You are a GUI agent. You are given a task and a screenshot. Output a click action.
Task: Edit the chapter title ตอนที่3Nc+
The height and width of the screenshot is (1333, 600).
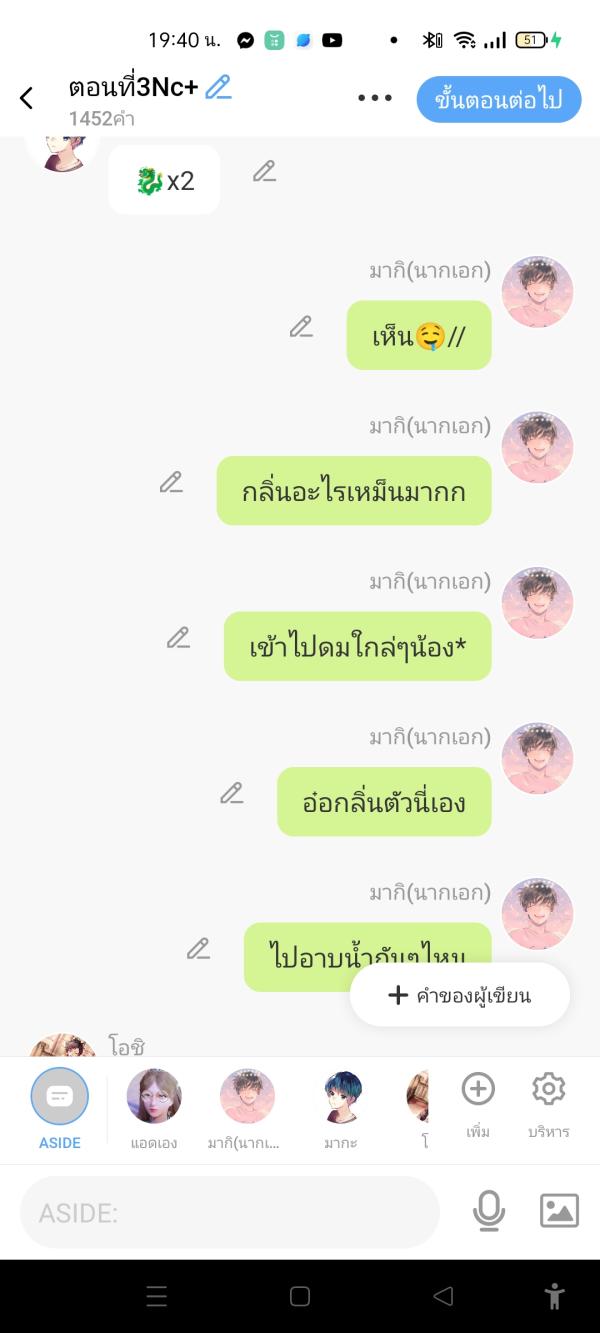pos(218,88)
